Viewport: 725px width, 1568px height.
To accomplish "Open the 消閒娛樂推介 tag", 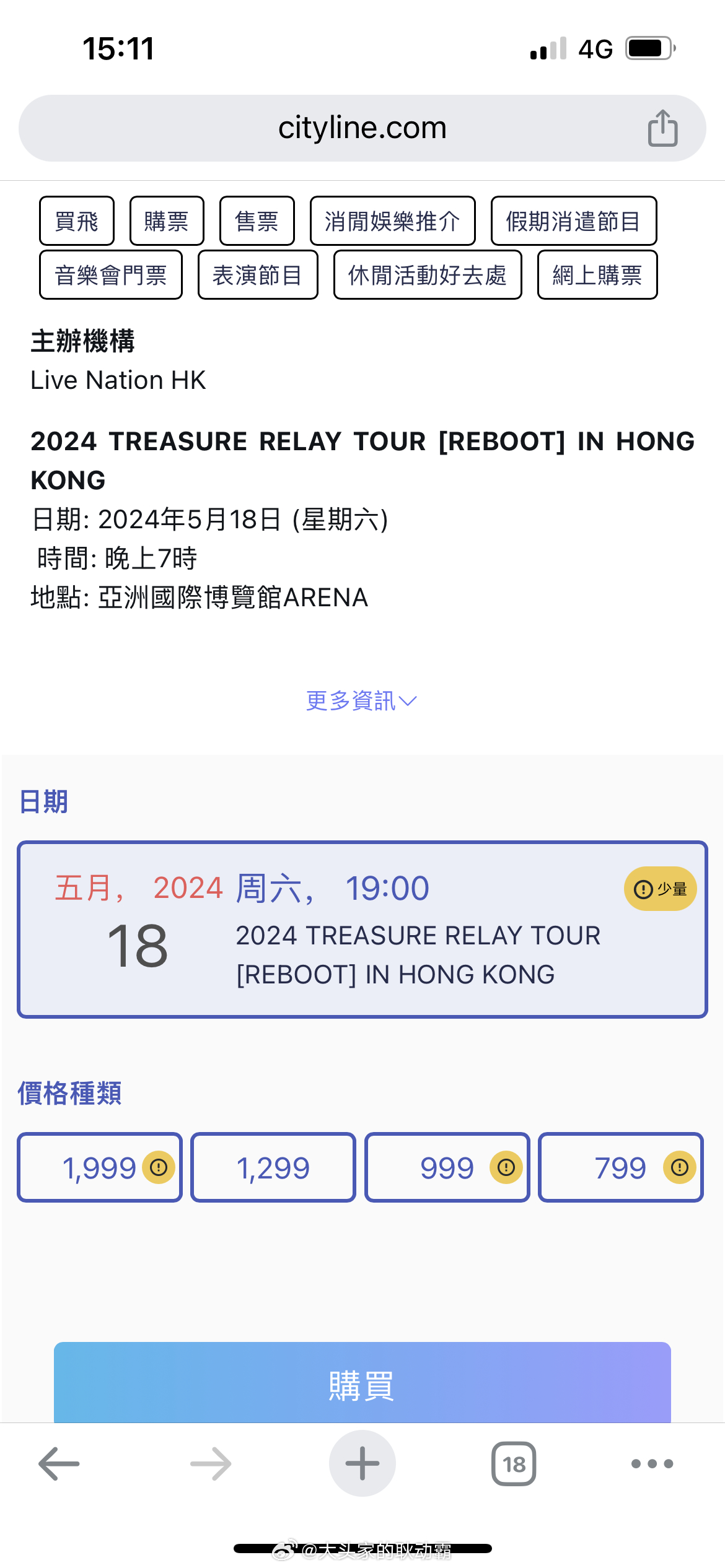I will tap(392, 221).
